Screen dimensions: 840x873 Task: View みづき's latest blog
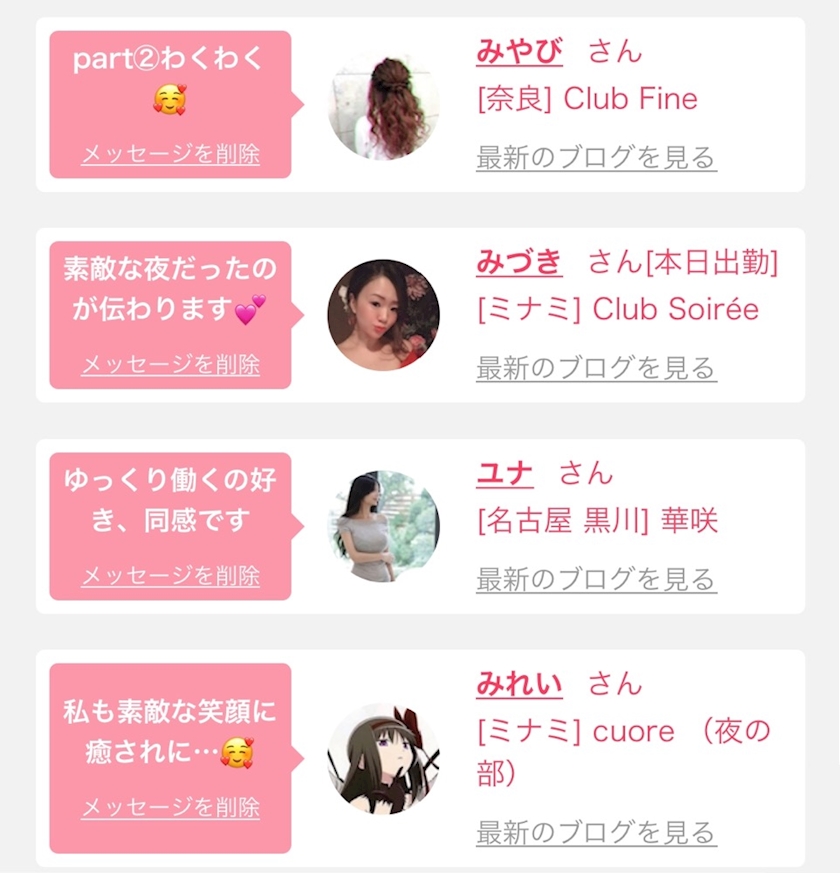point(596,368)
